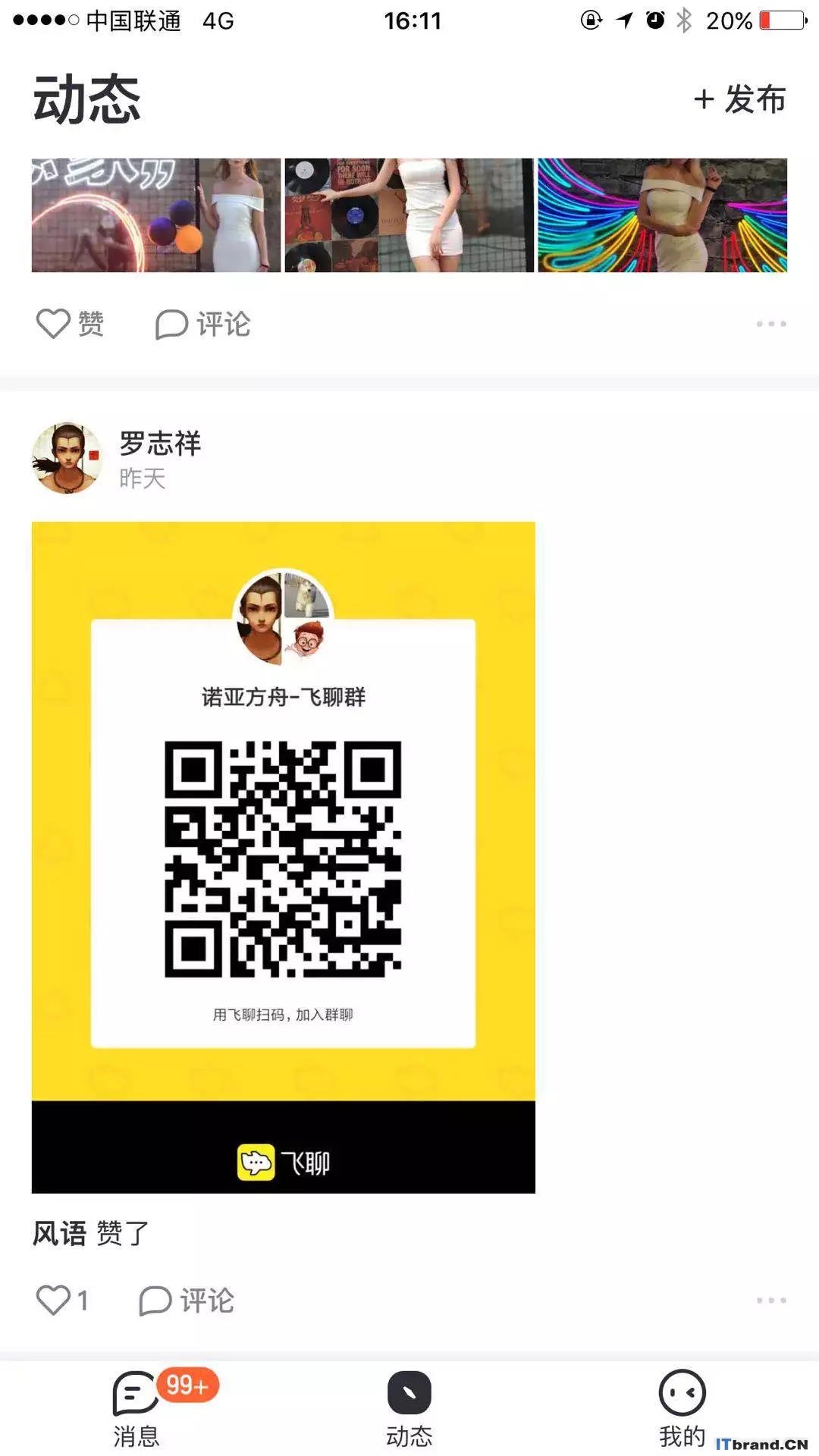Open overflow menu of the dress photos post

(770, 324)
